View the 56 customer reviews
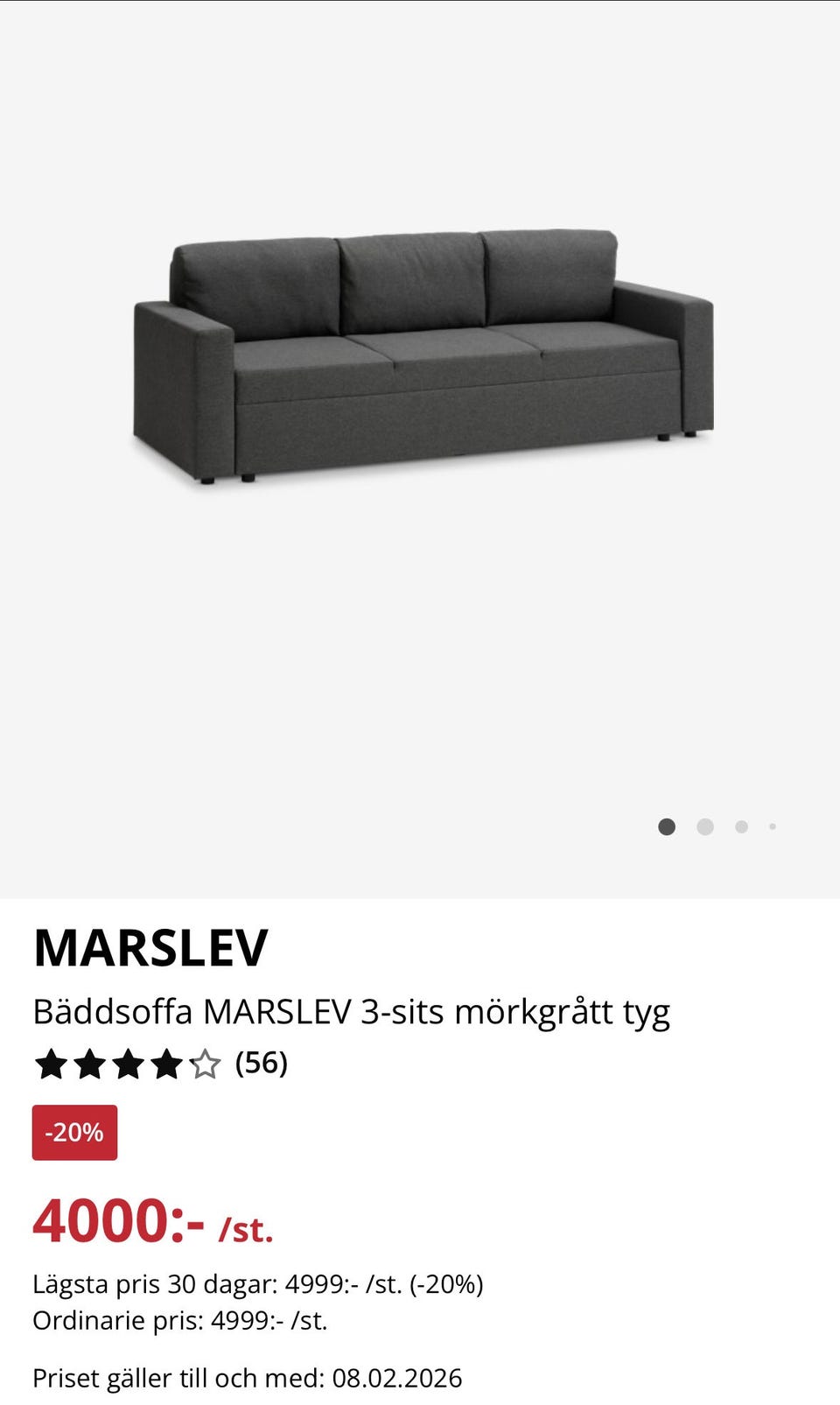840x1405 pixels. coord(261,1064)
